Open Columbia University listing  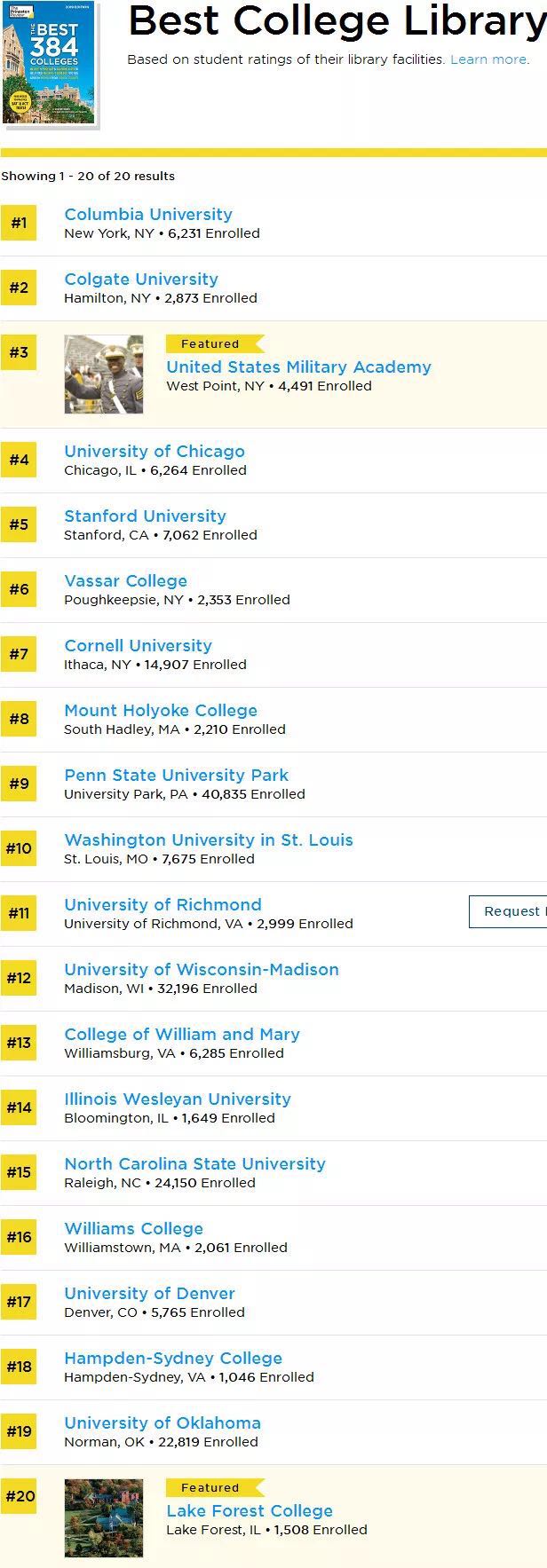(x=148, y=214)
